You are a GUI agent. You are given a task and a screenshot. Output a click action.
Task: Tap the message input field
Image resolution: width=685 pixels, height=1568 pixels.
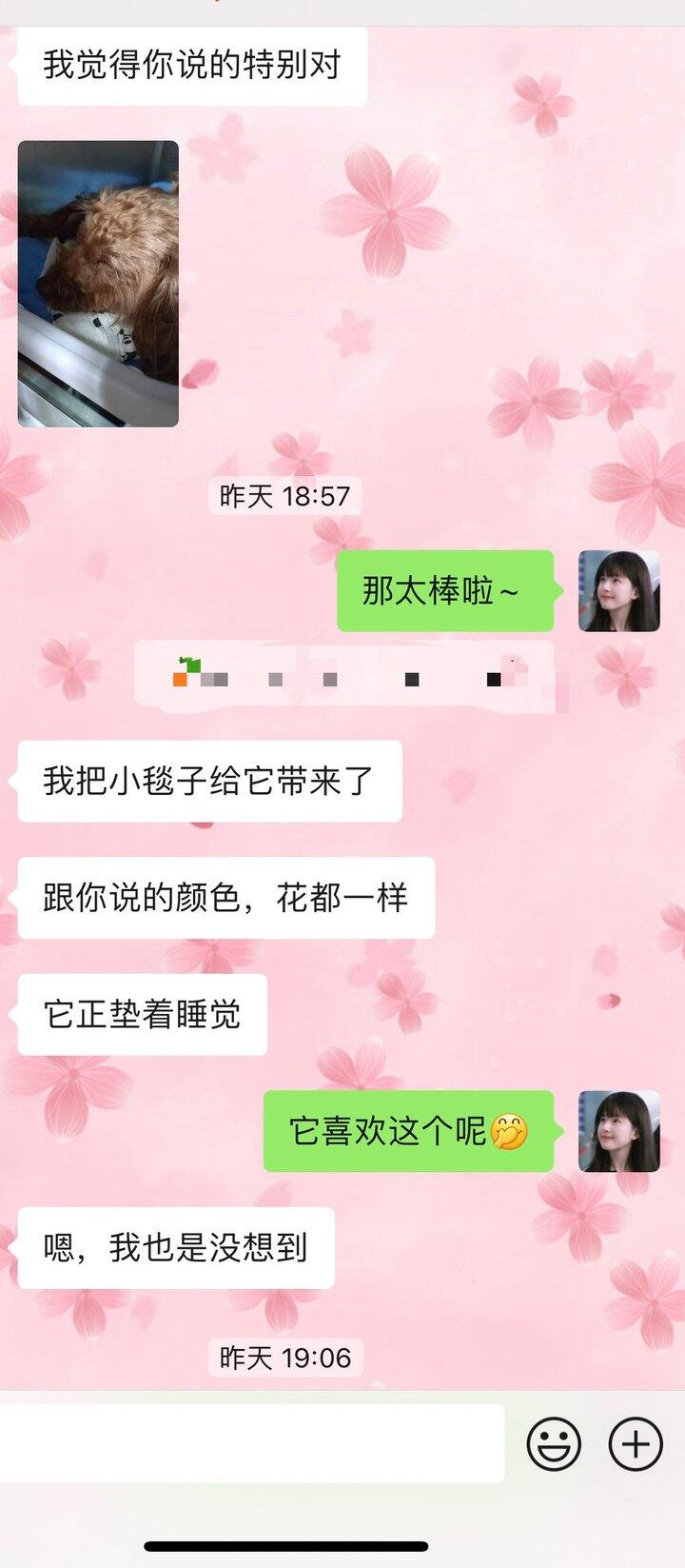click(251, 1442)
